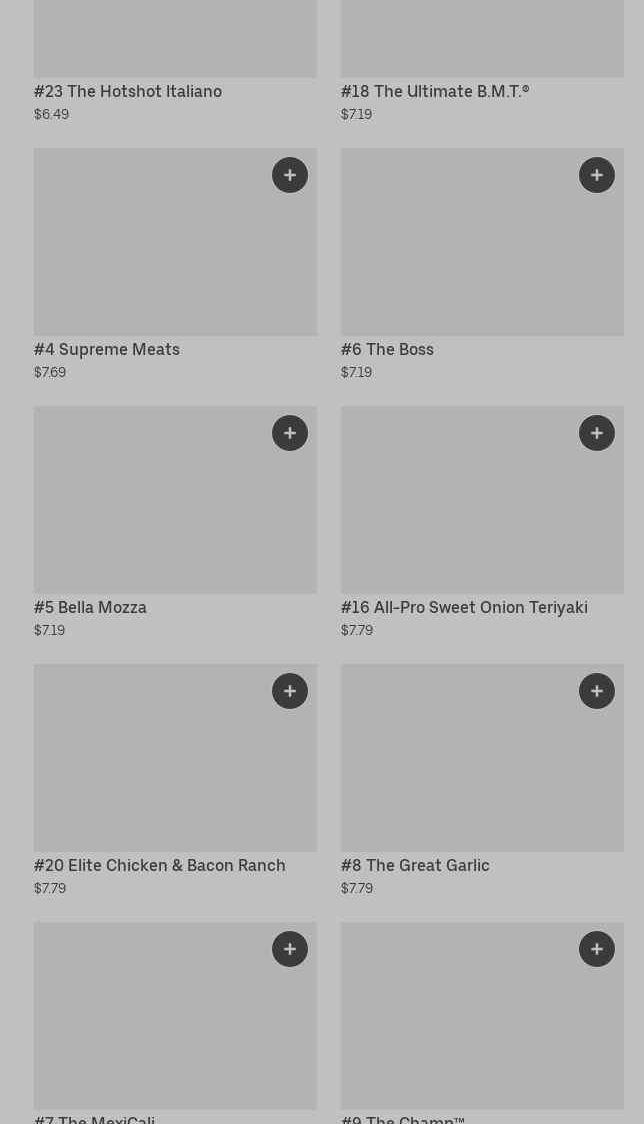
Task: Add #20 Elite Chicken & Bacon Ranch
Action: pos(290,691)
